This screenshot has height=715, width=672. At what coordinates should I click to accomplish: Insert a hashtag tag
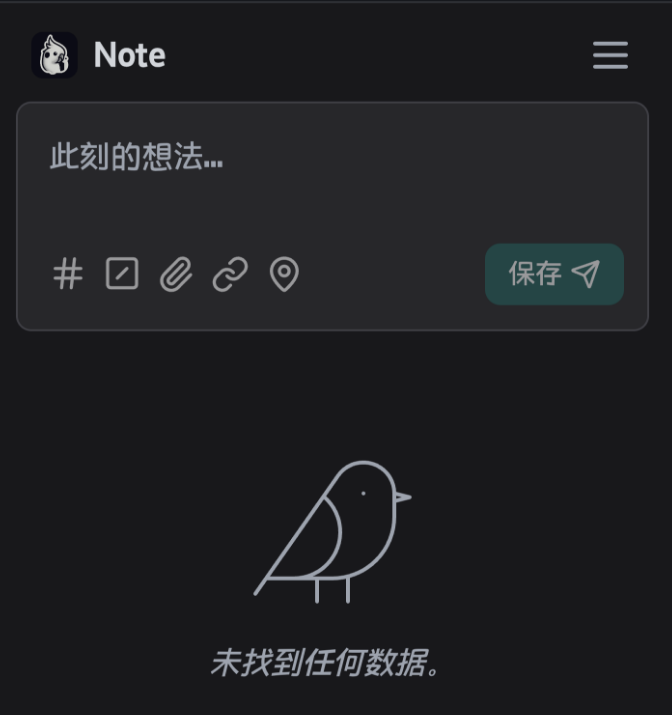click(67, 273)
